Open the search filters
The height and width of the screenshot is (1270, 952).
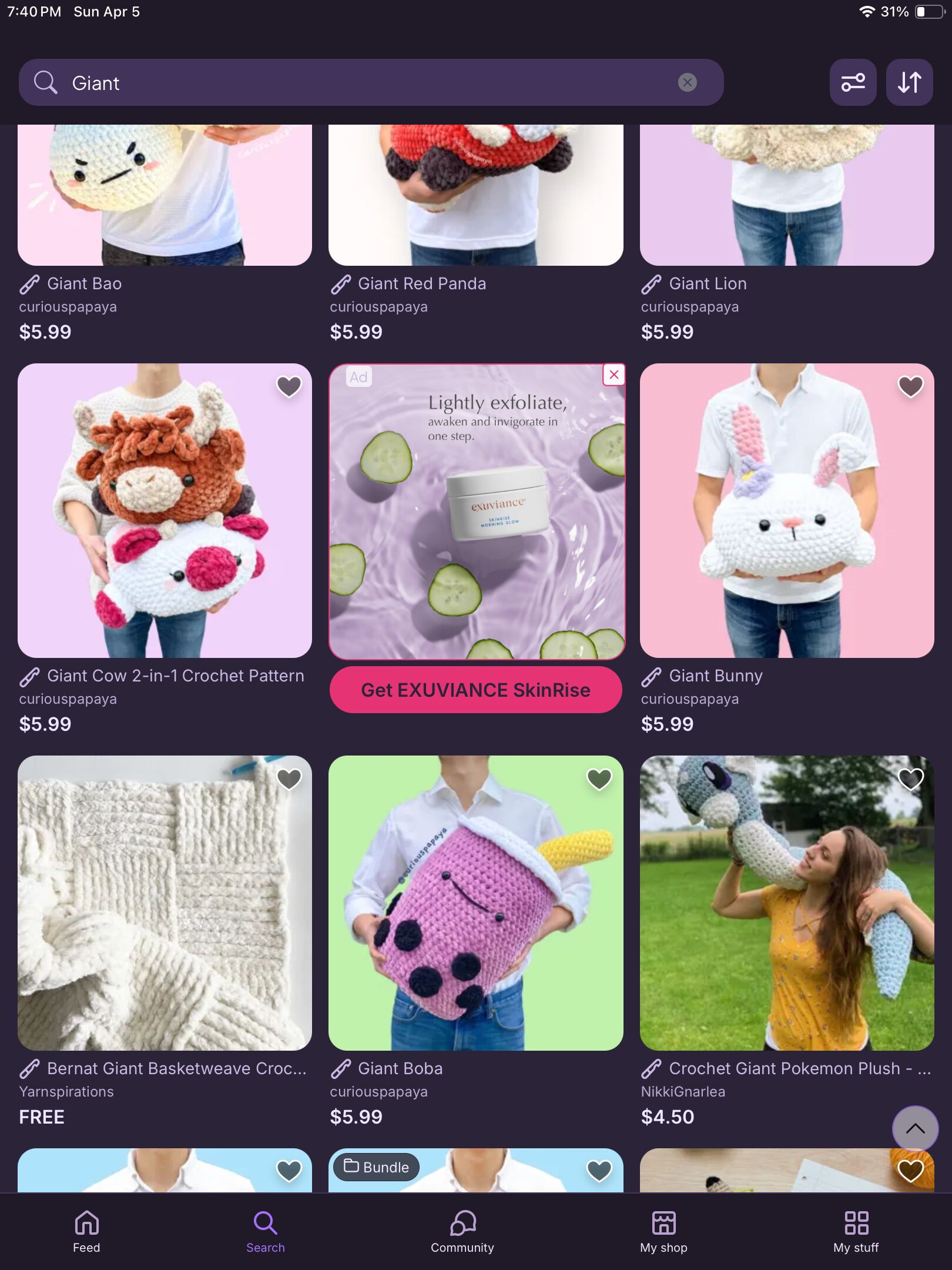tap(853, 82)
